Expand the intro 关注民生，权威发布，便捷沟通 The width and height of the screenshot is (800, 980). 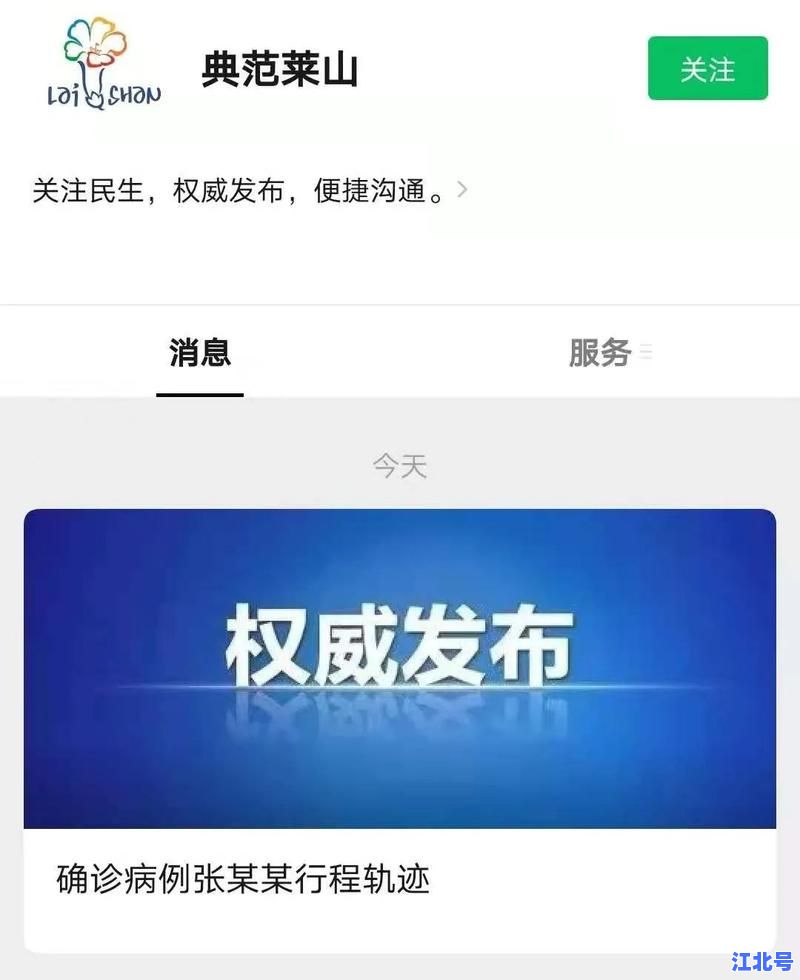(x=240, y=190)
